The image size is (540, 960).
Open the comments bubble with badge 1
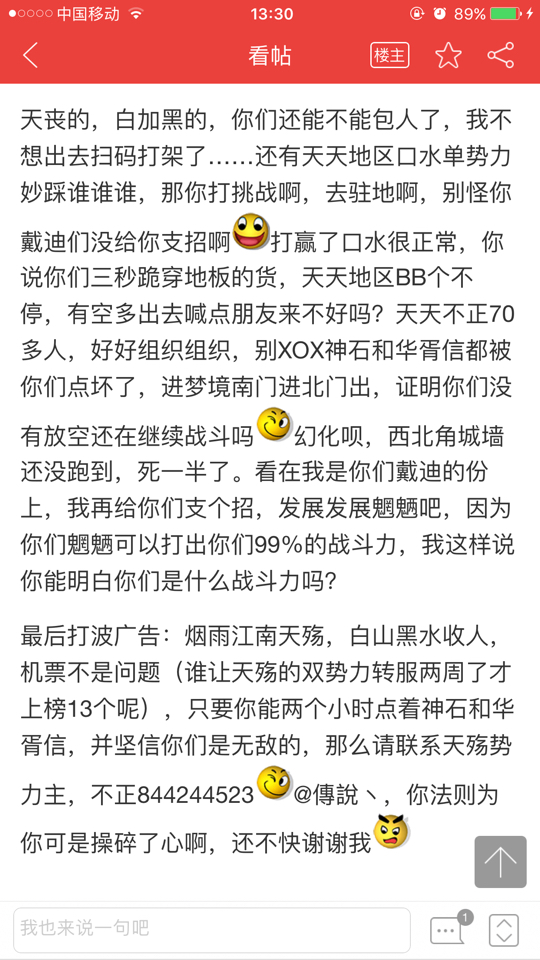click(449, 929)
